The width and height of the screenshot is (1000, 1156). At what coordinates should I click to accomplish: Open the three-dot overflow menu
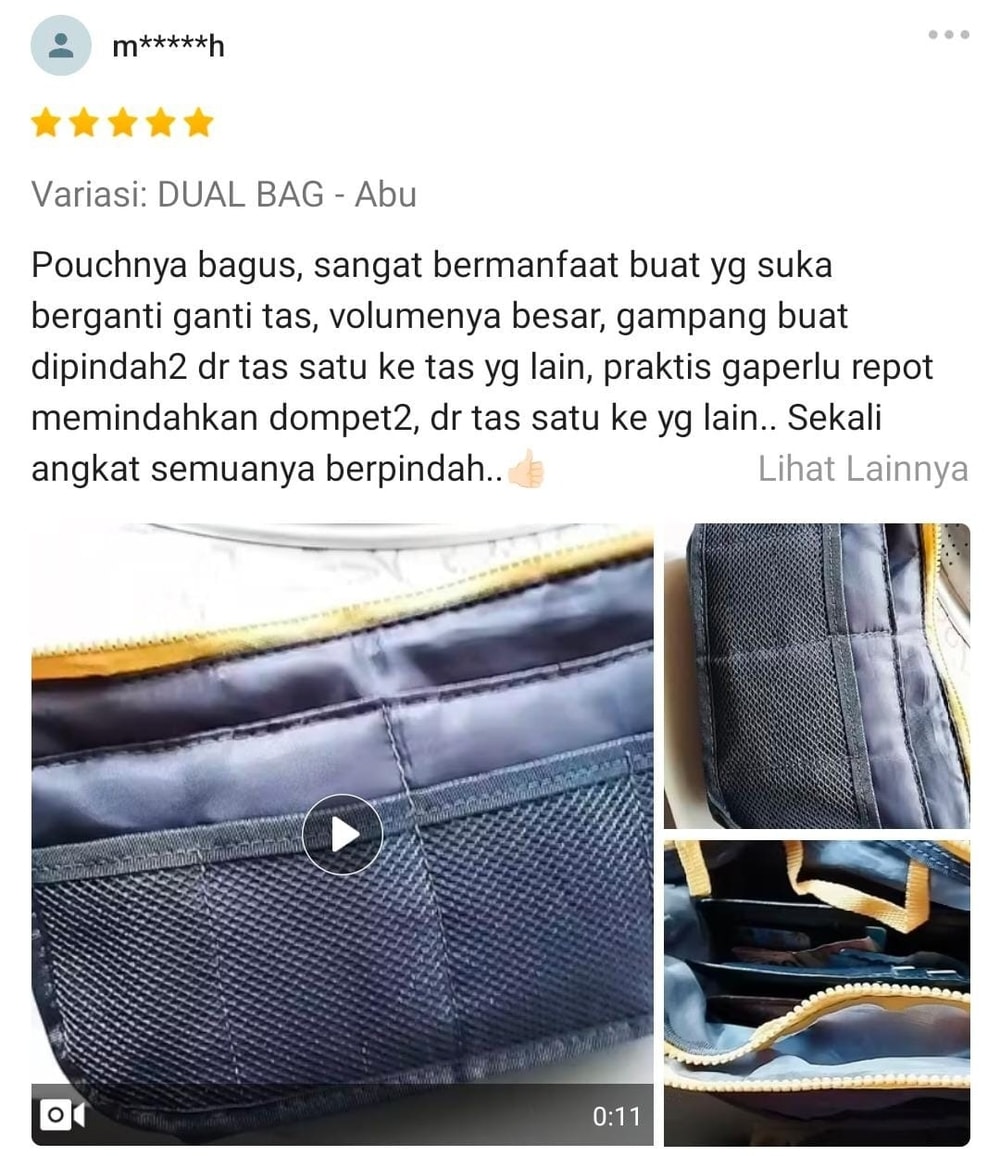click(948, 34)
